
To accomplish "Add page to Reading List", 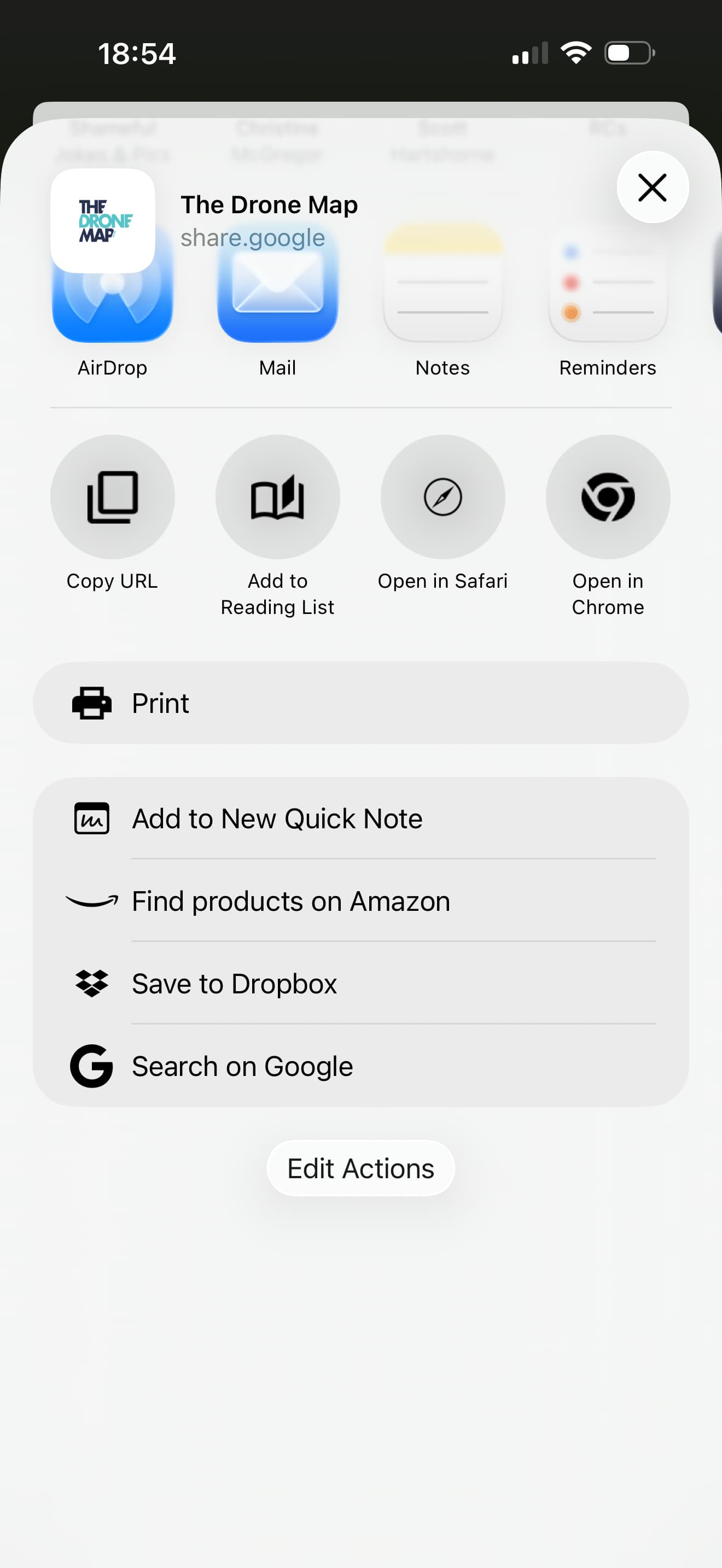I will (278, 496).
